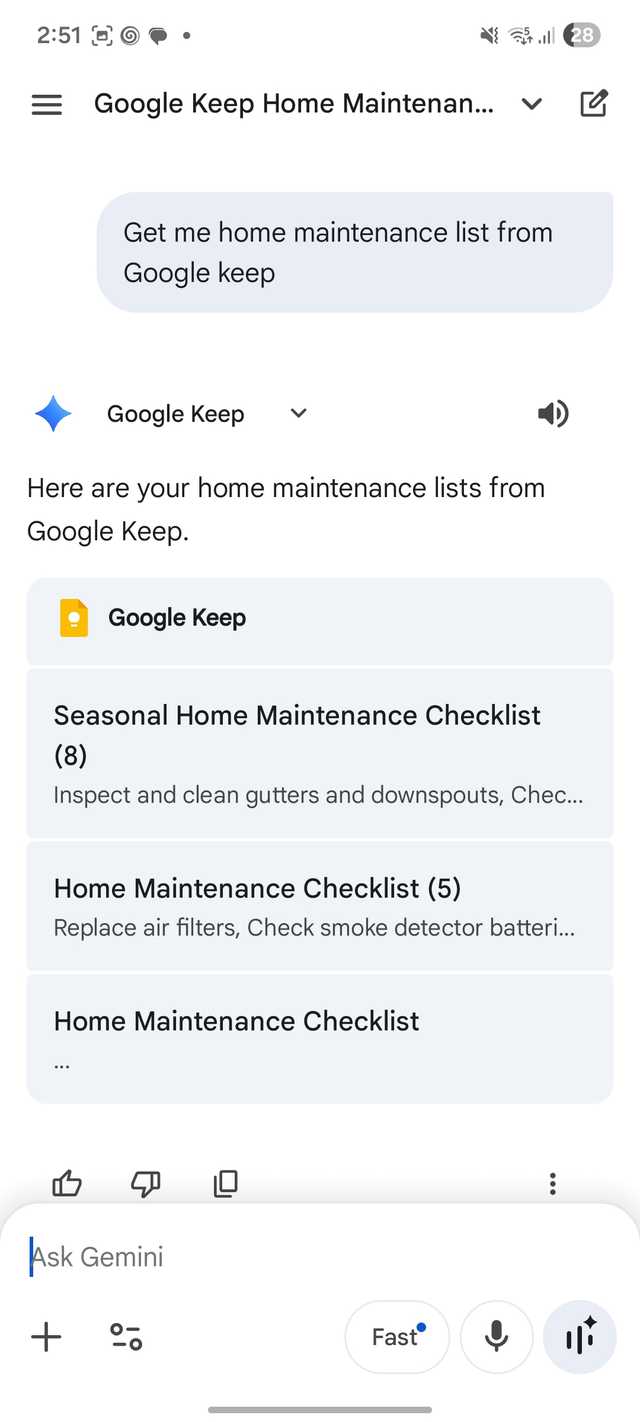
Task: Like the response with thumbs up
Action: coord(67,1185)
